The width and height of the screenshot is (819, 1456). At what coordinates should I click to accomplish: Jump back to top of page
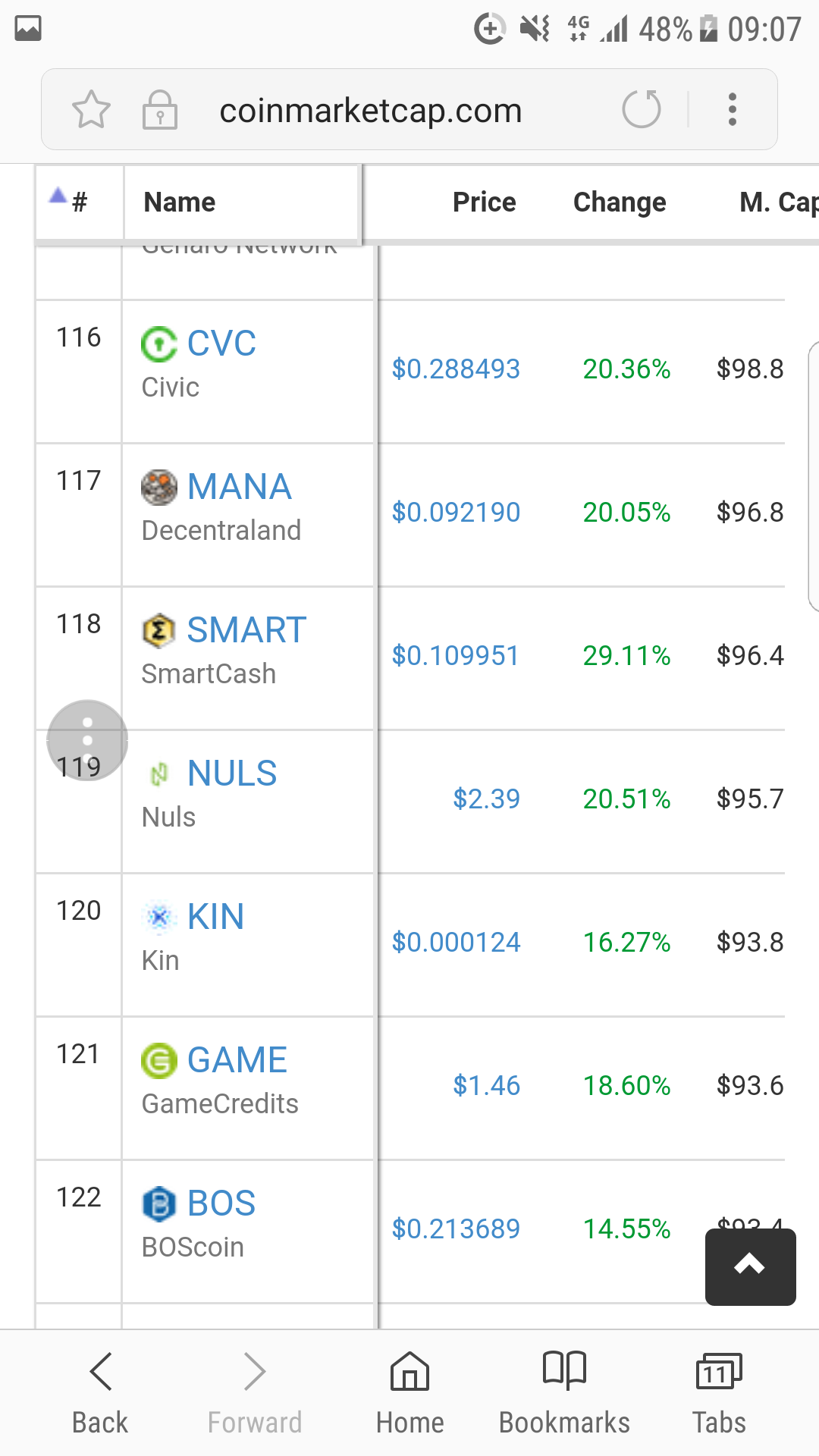coord(750,1266)
